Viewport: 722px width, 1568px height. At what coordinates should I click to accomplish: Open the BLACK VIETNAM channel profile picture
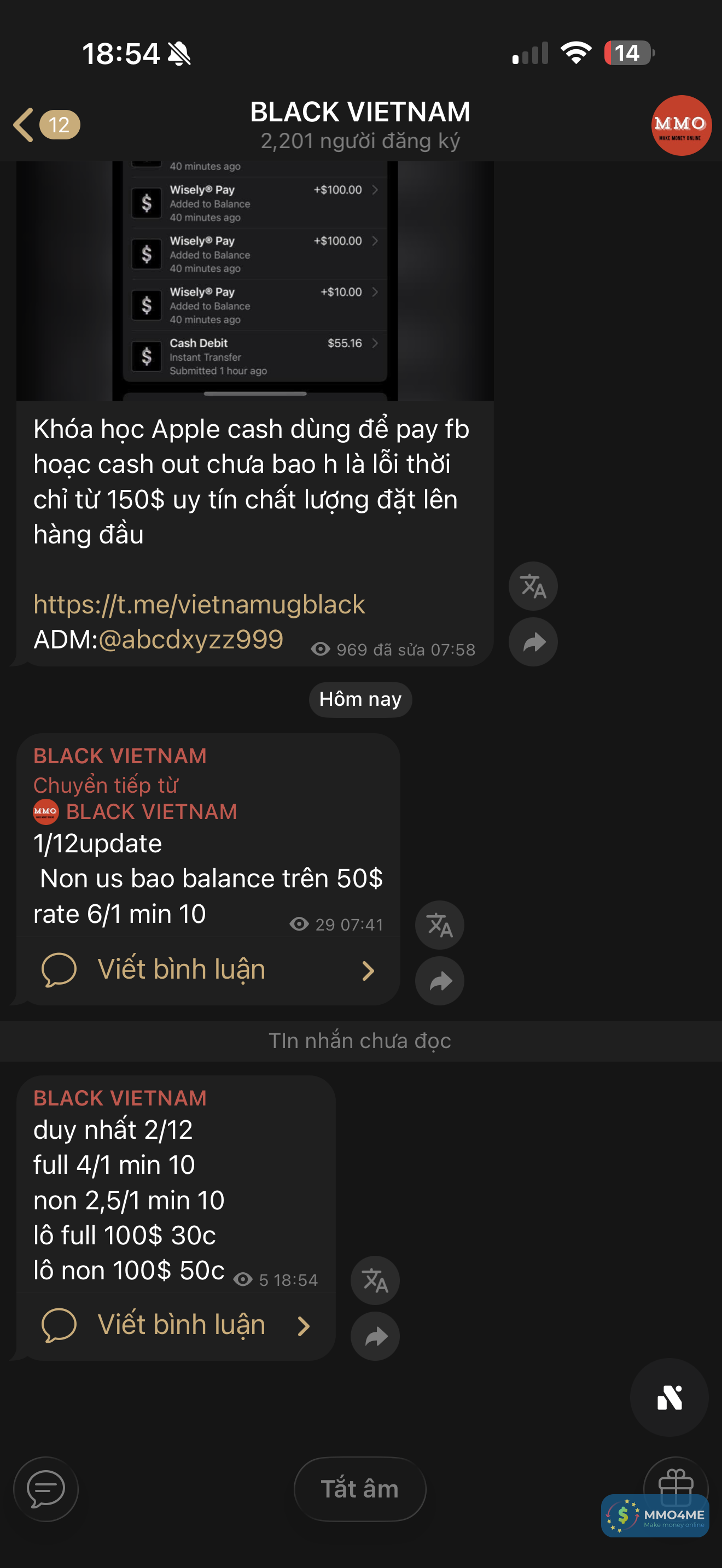(x=680, y=125)
